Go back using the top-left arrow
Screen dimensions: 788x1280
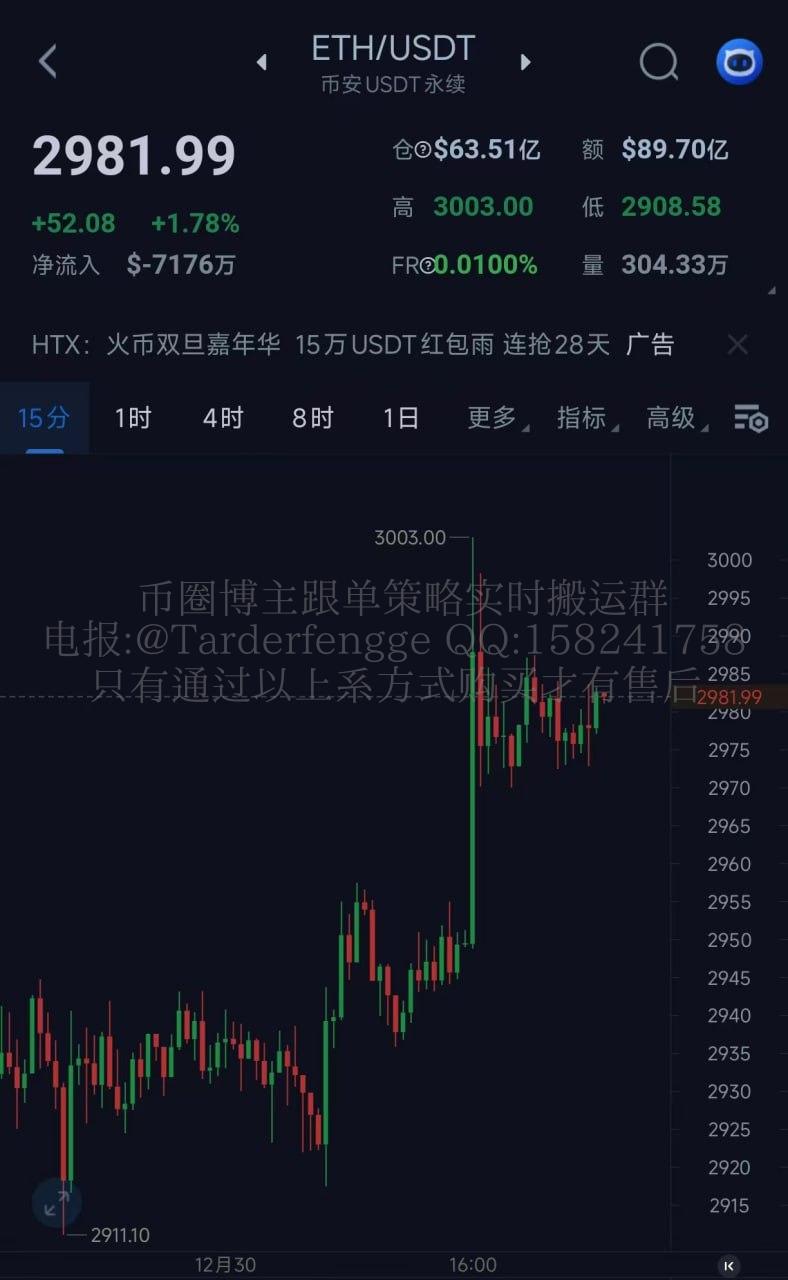pyautogui.click(x=47, y=62)
